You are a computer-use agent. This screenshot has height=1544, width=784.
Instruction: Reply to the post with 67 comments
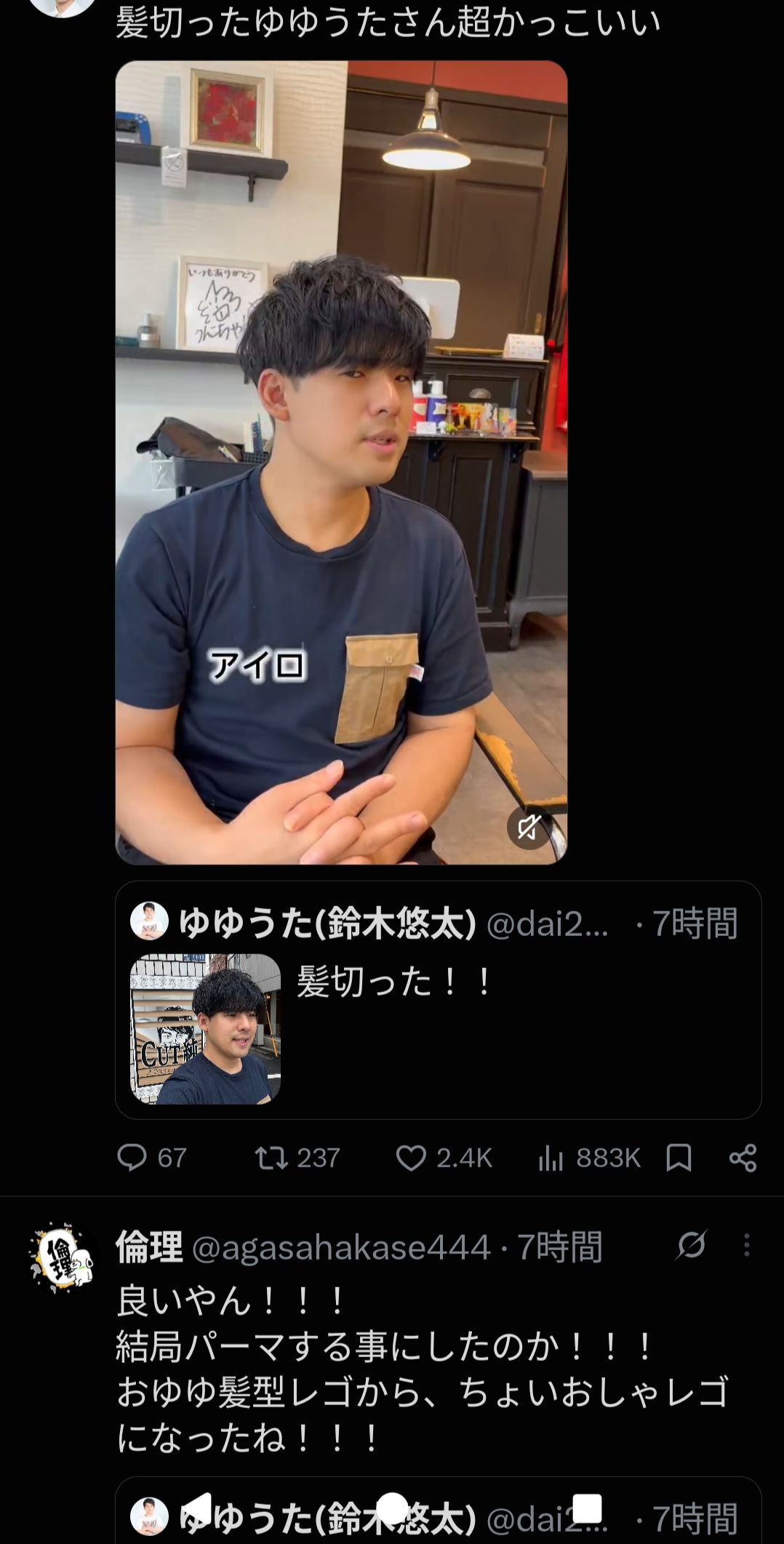point(152,1158)
